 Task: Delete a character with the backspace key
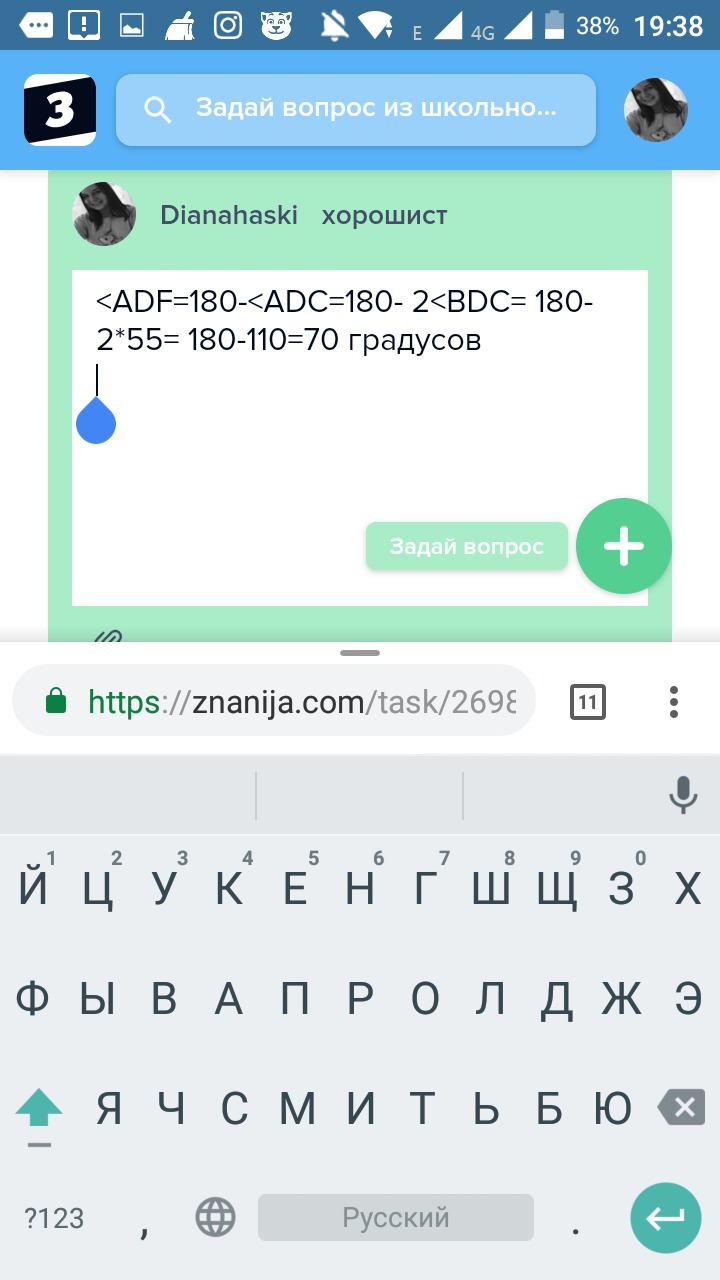click(x=684, y=1107)
